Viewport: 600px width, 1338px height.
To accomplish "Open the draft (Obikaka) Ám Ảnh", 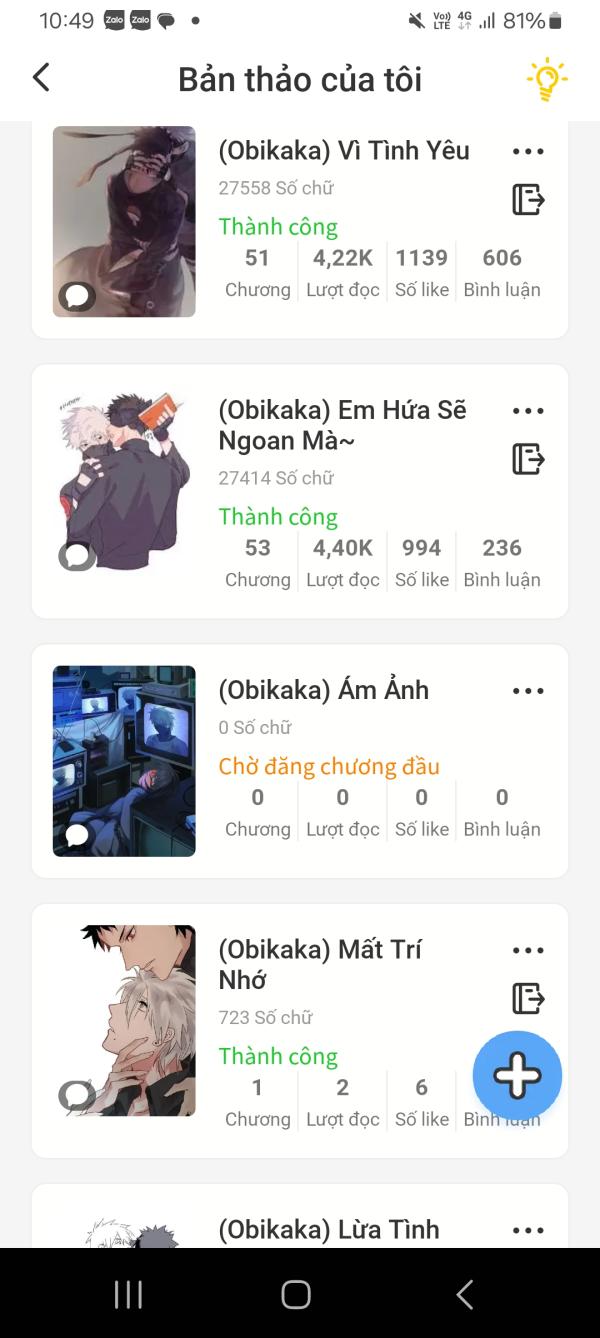I will [x=323, y=690].
